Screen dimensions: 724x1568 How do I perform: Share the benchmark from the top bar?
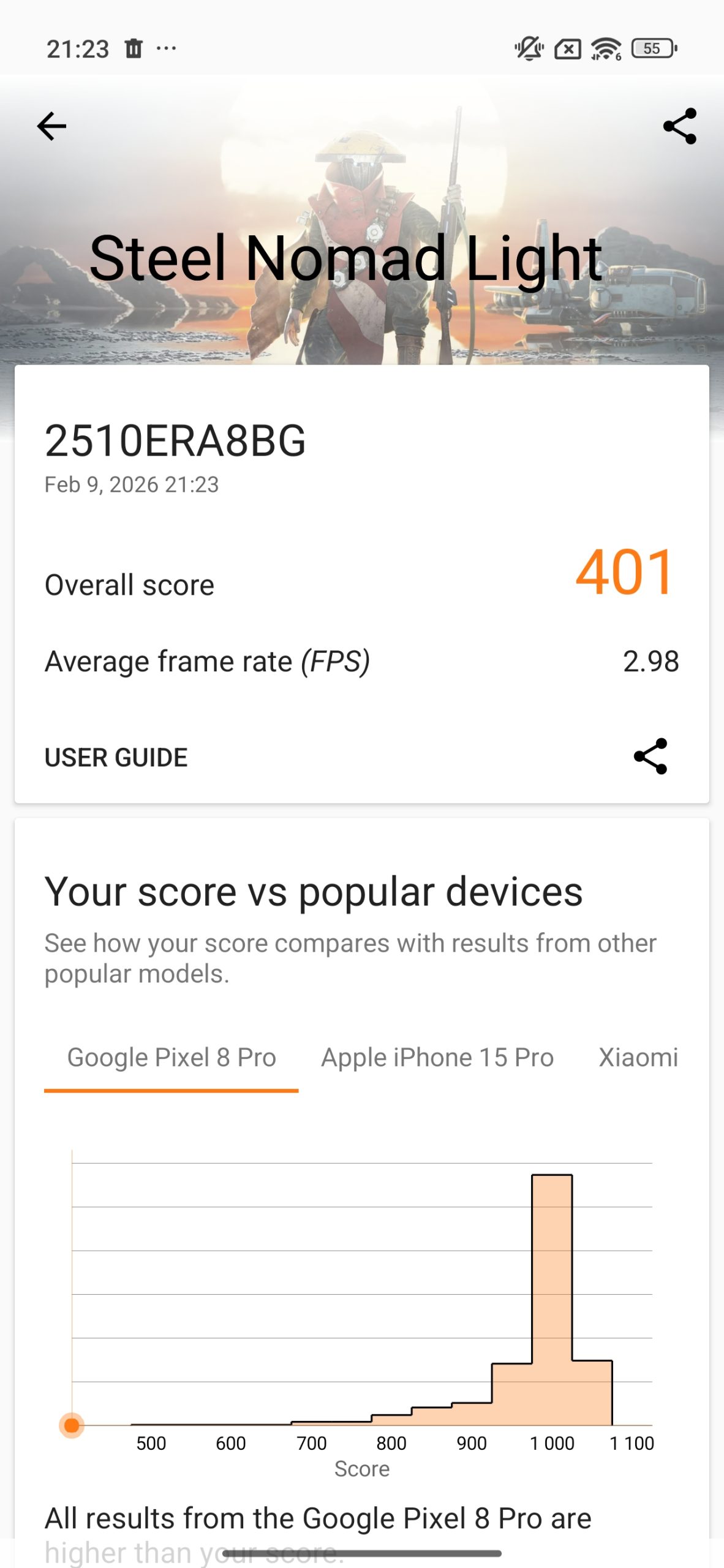(680, 126)
